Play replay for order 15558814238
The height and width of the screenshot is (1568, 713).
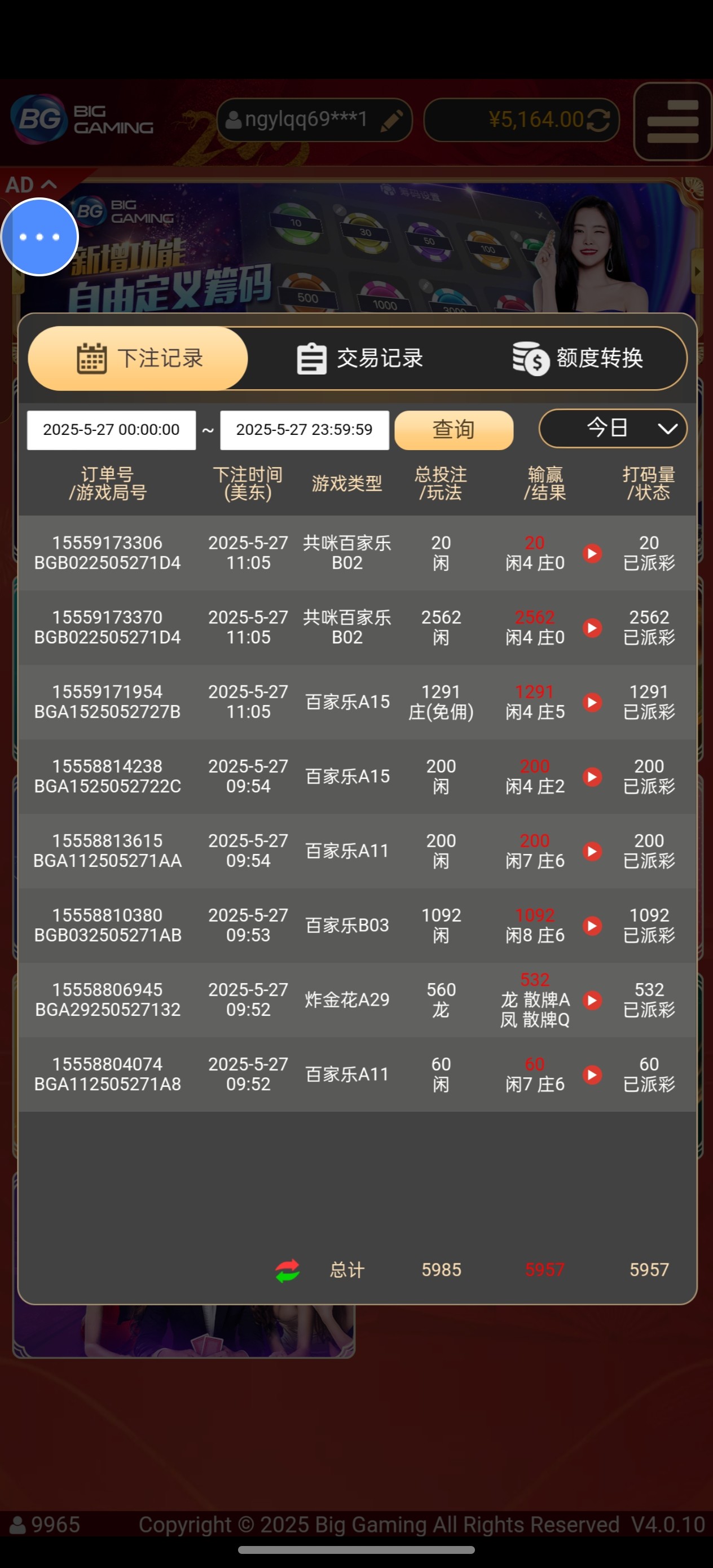click(592, 777)
